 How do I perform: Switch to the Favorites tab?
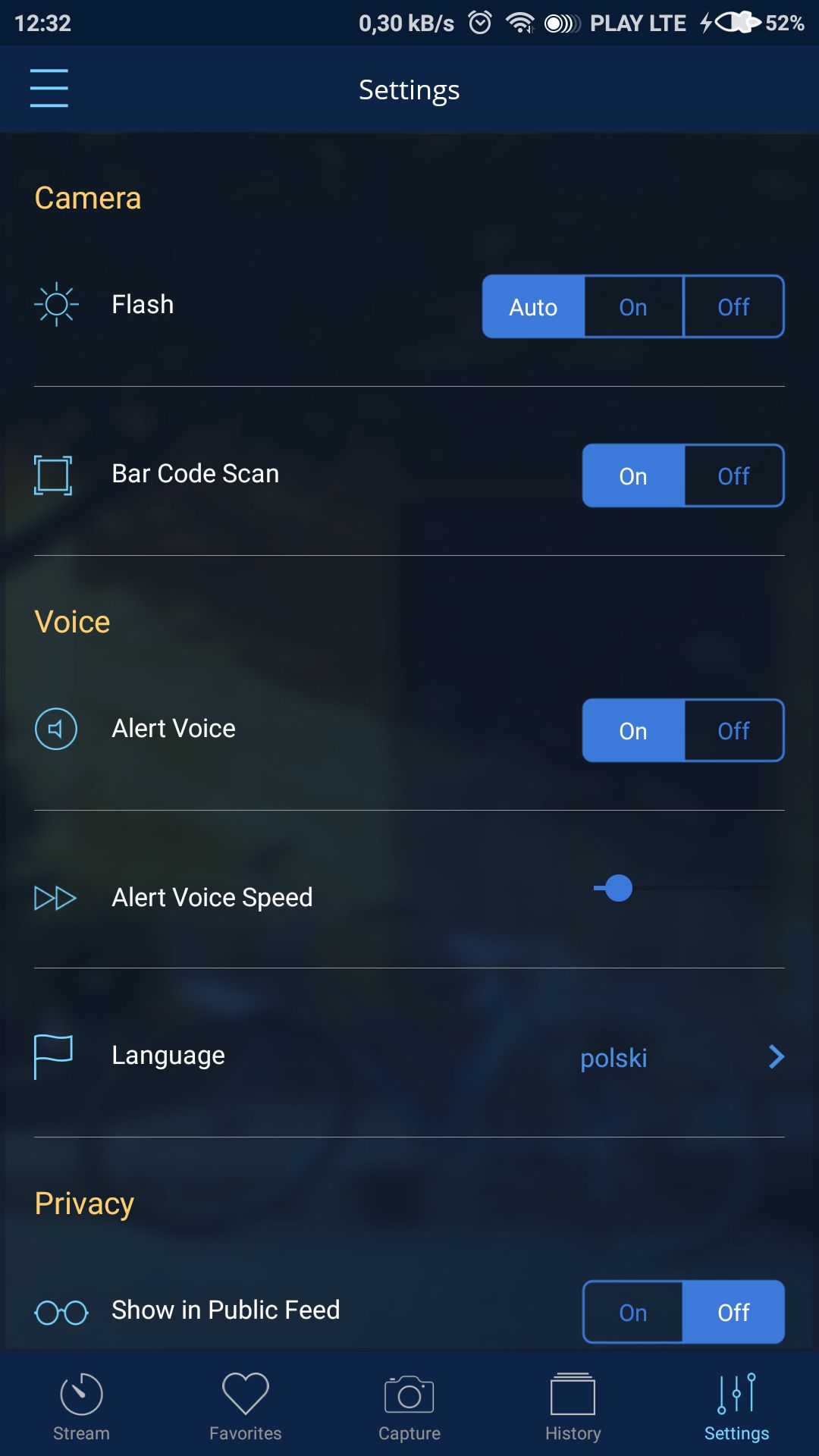(246, 1407)
